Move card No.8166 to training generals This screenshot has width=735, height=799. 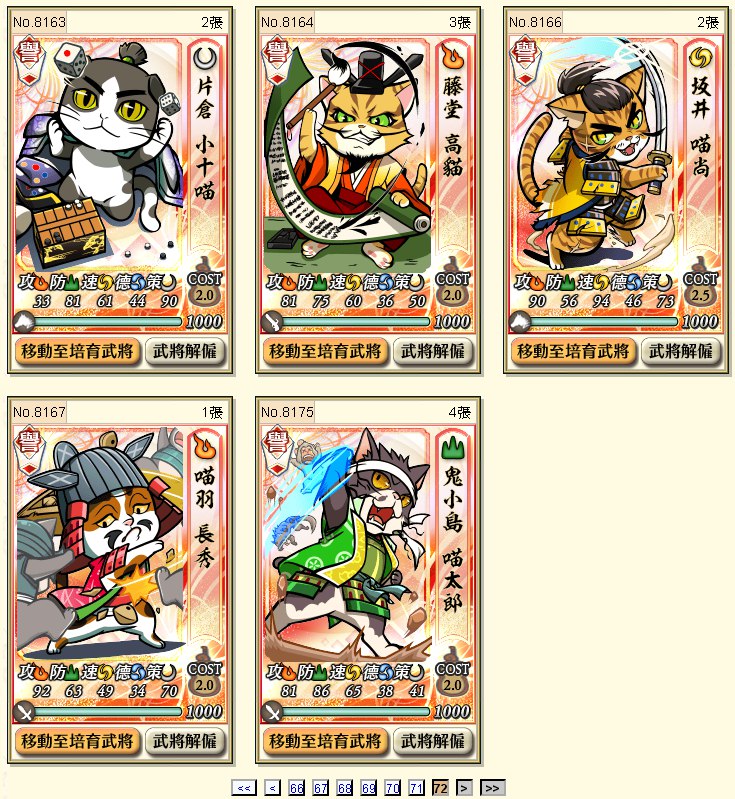tap(573, 351)
